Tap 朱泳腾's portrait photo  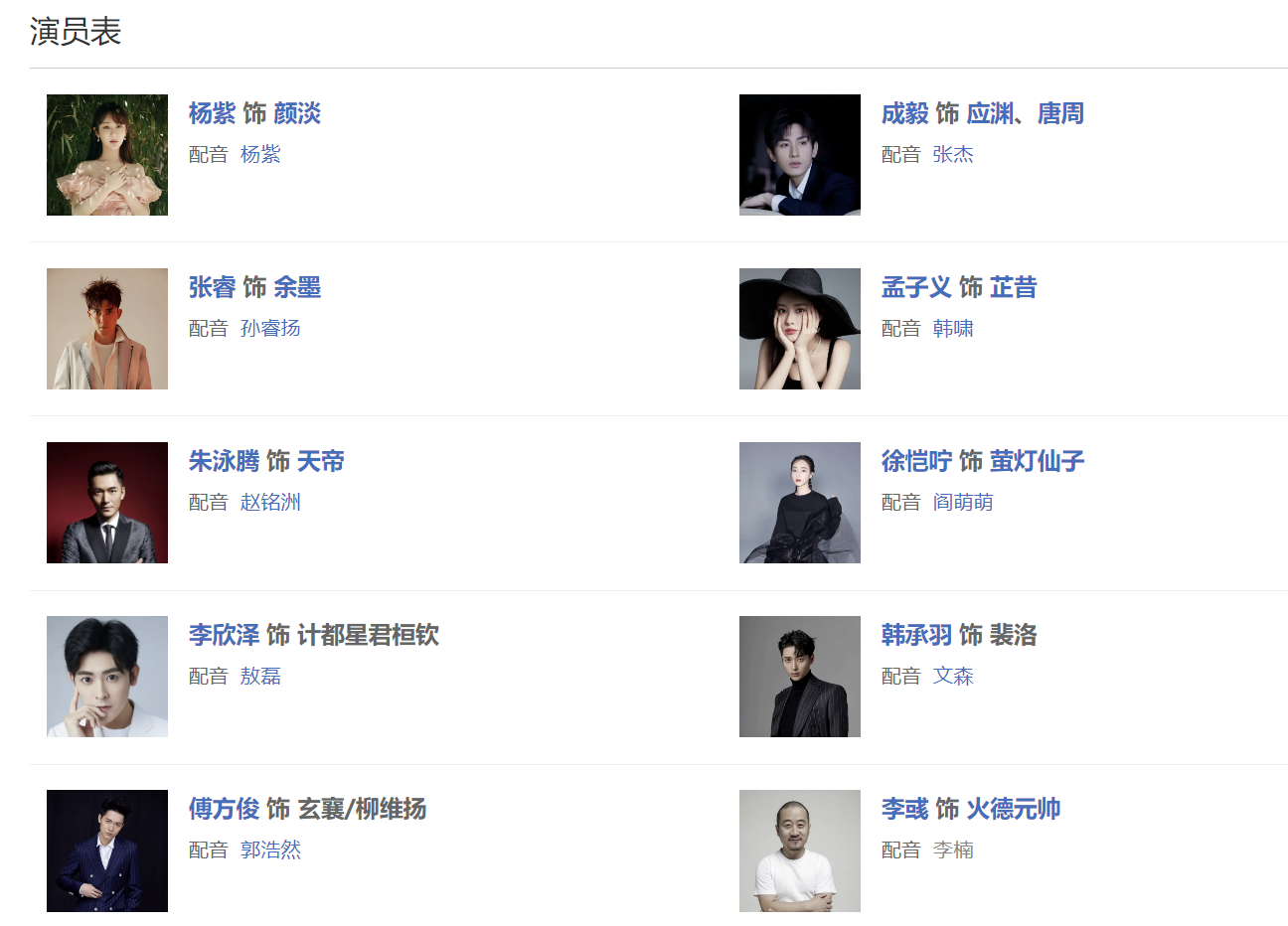point(107,503)
